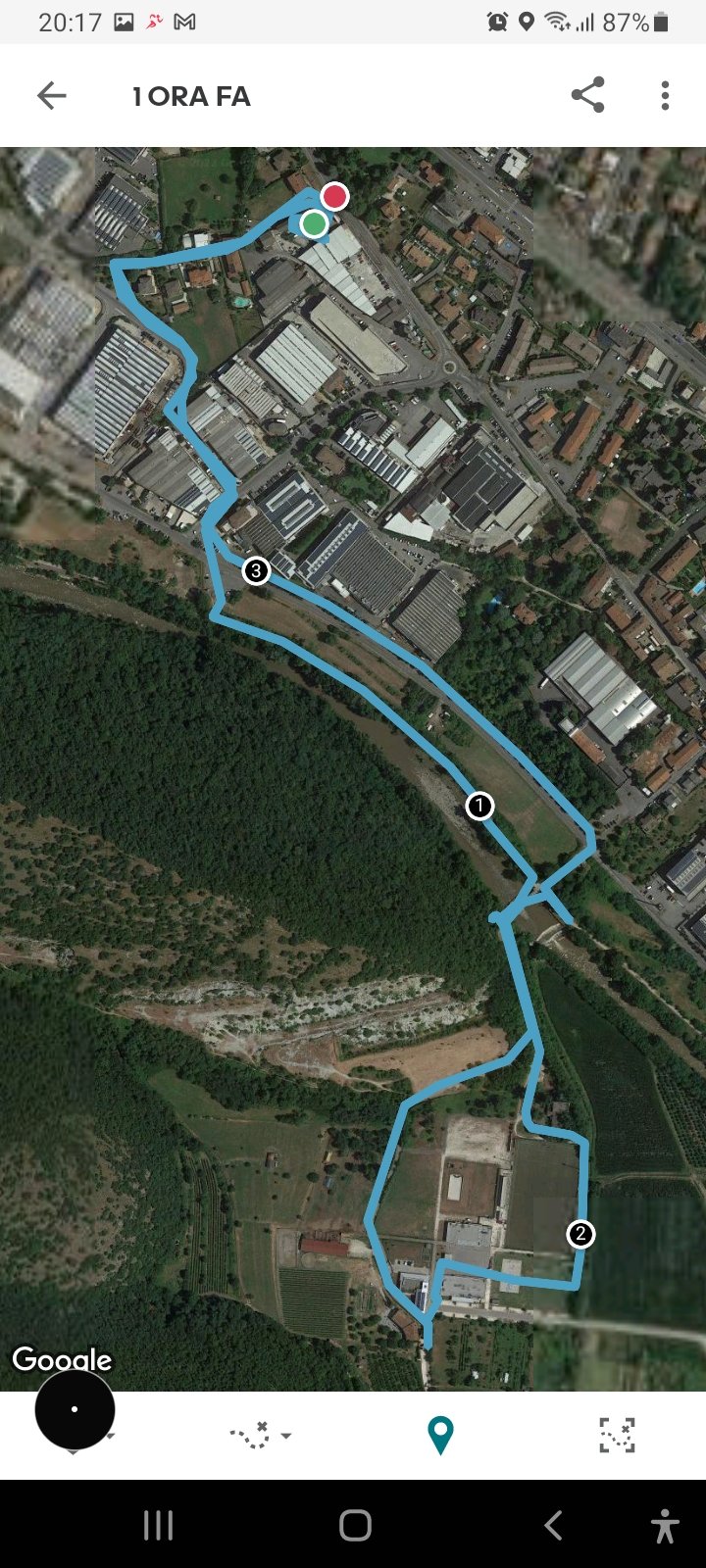Go to the home screen
This screenshot has width=706, height=1568.
pos(355,1525)
